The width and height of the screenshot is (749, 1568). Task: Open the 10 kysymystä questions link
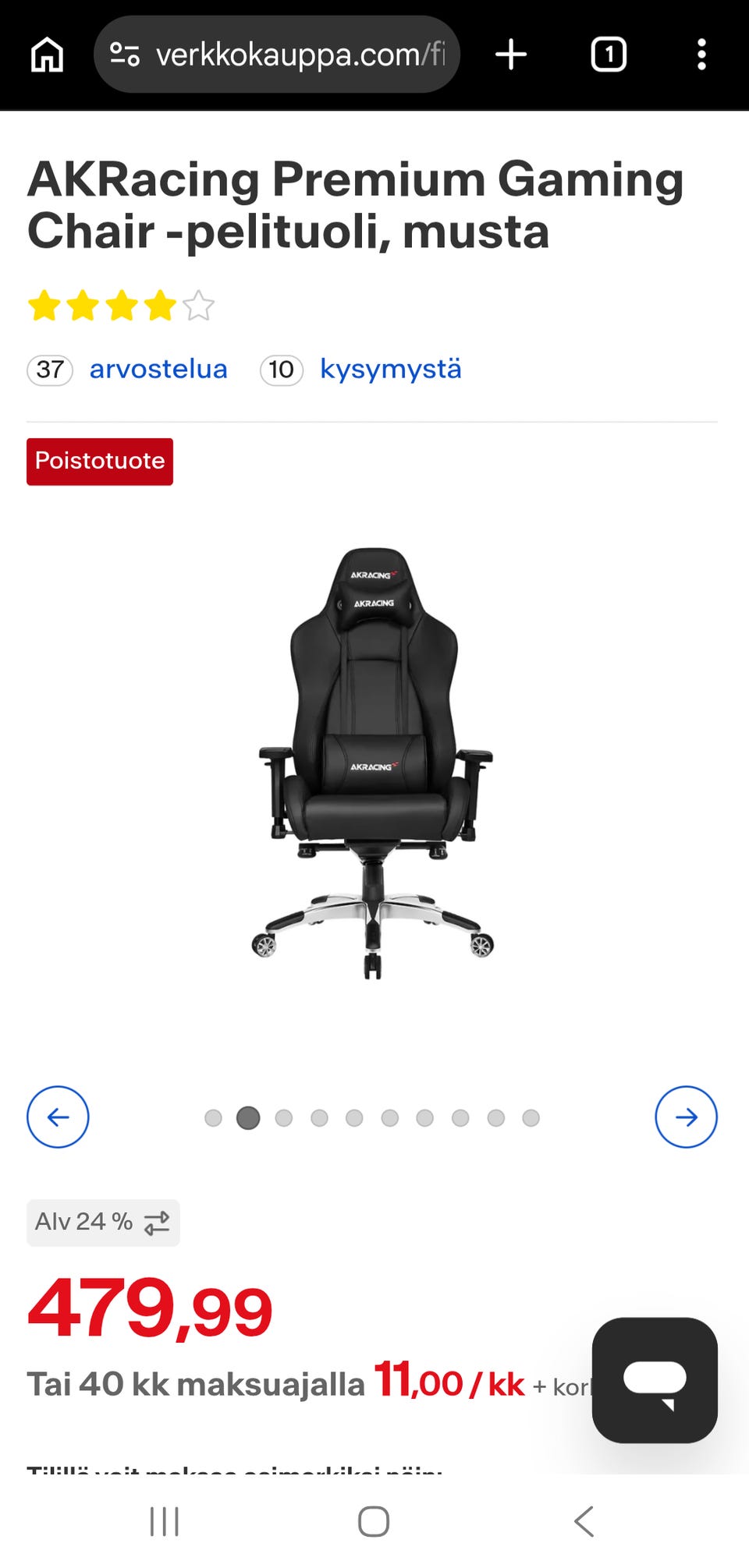click(361, 369)
